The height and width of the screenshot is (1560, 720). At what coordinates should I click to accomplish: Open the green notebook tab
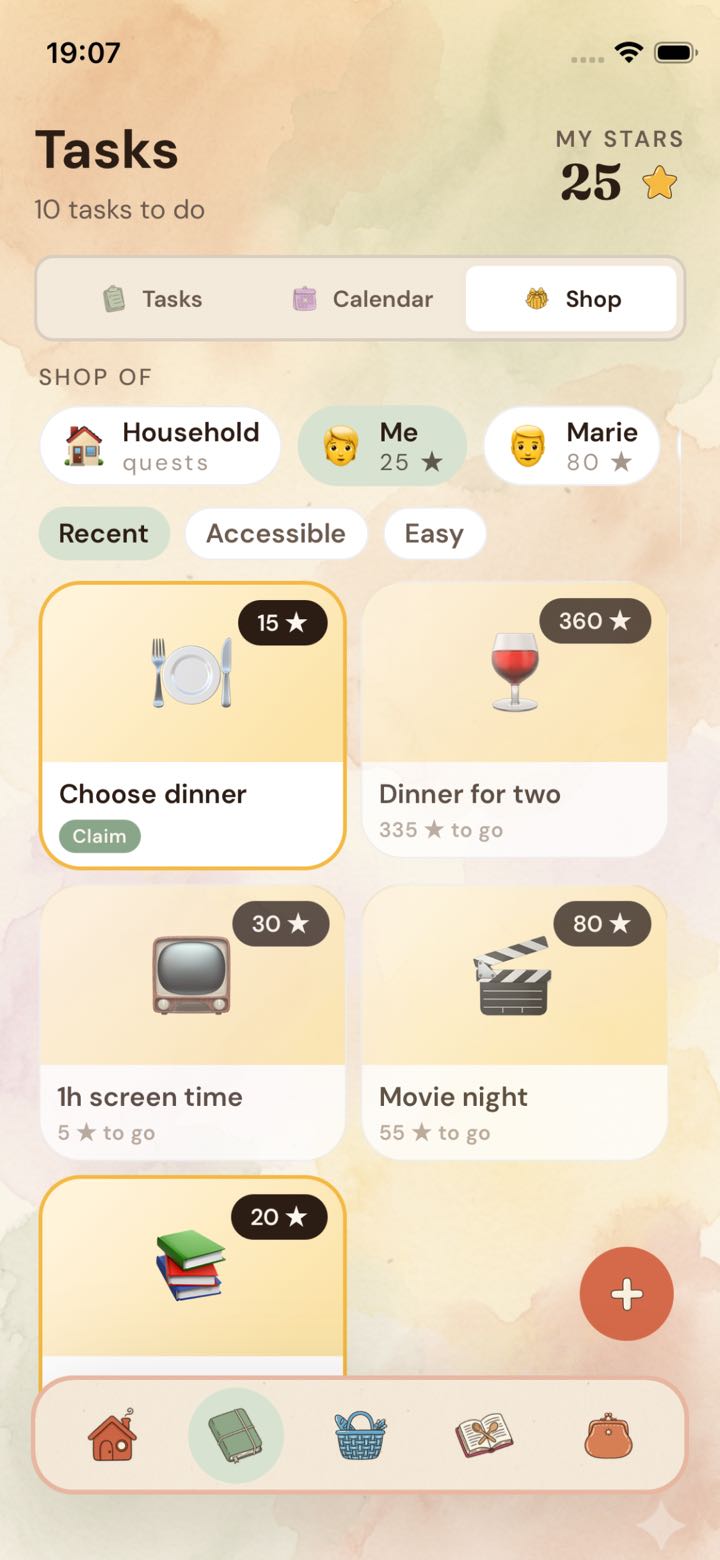click(236, 1436)
